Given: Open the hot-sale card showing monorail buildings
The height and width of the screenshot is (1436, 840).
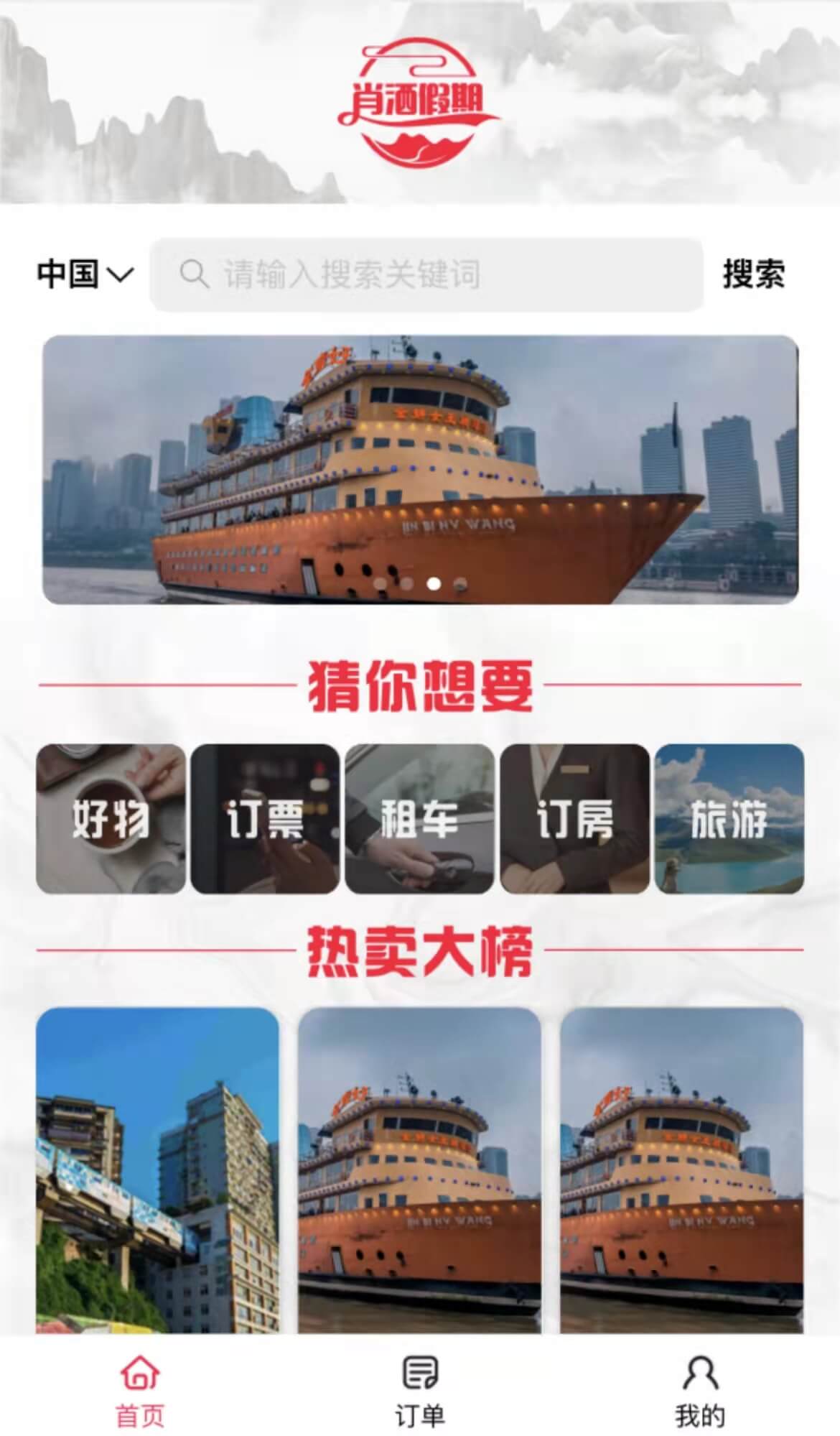Looking at the screenshot, I should pos(157,1171).
